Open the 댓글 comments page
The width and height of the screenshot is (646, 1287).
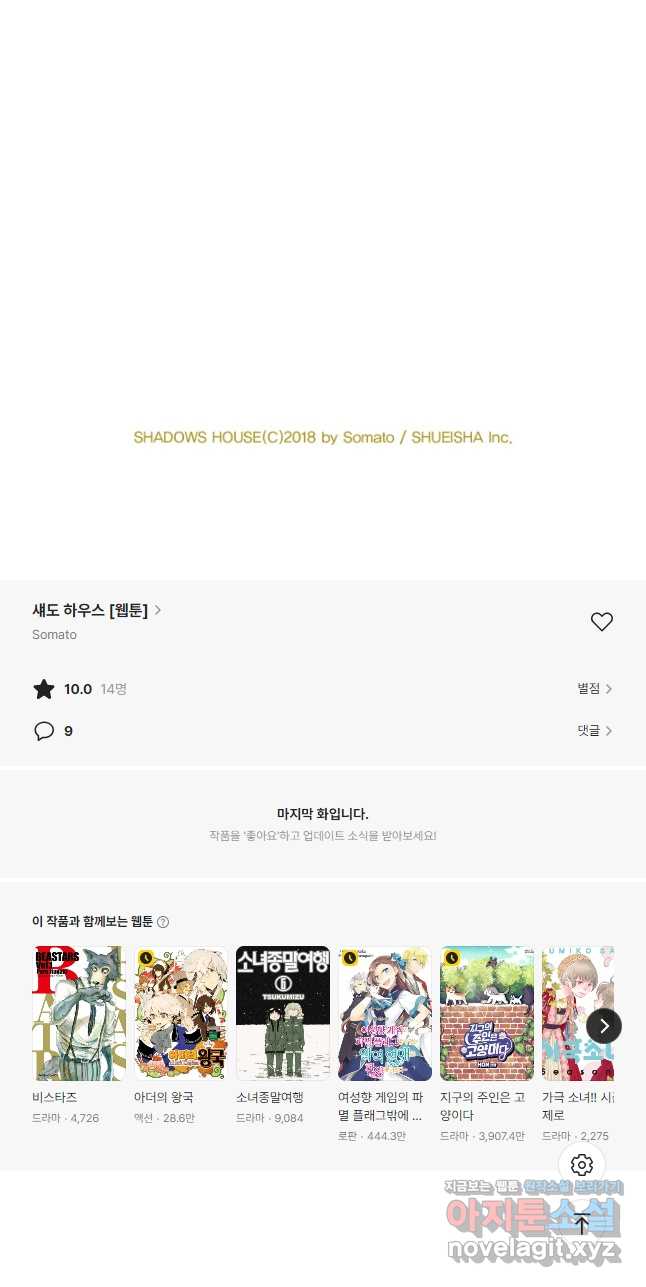point(594,731)
